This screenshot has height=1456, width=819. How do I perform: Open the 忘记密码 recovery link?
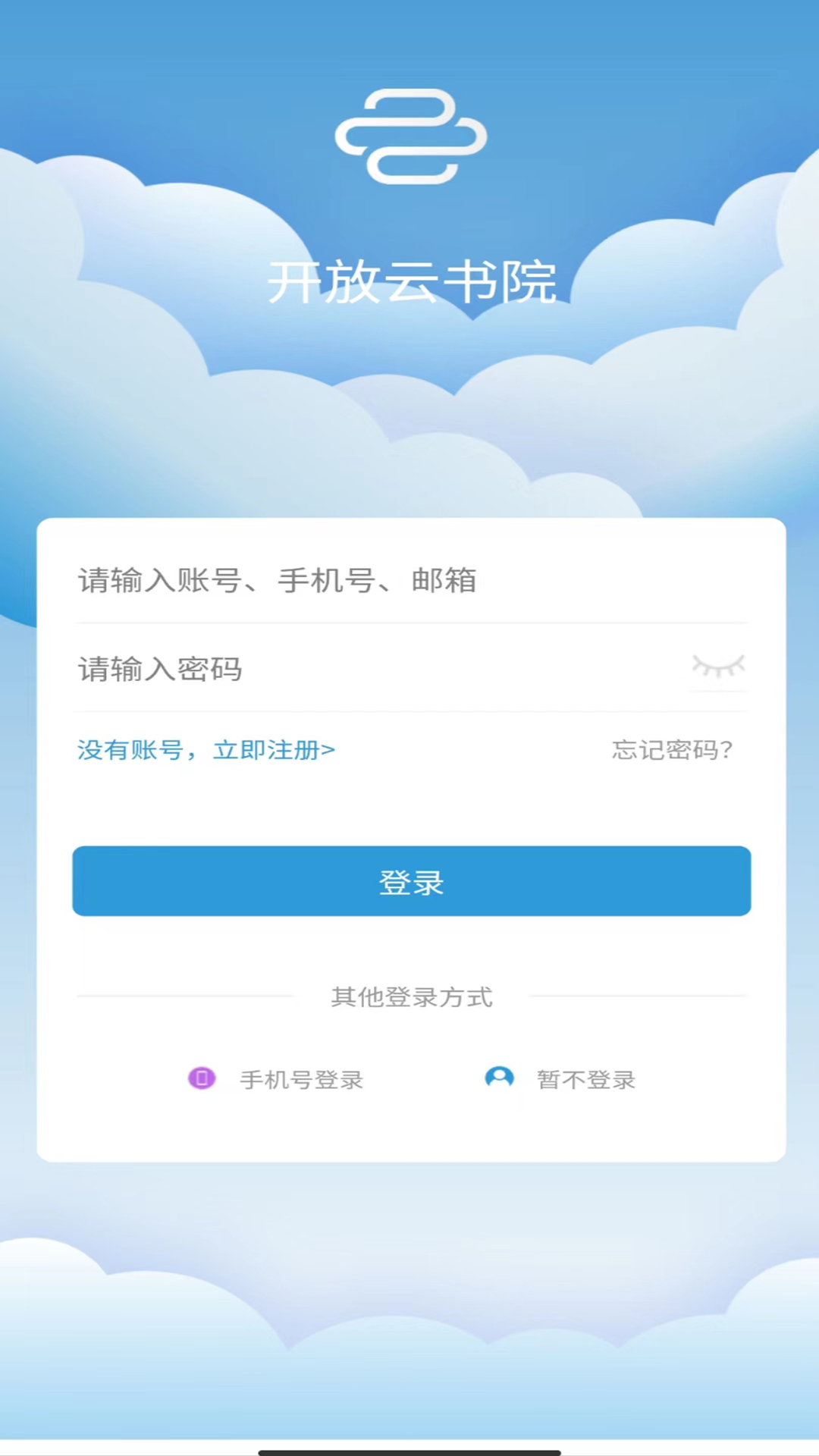672,750
